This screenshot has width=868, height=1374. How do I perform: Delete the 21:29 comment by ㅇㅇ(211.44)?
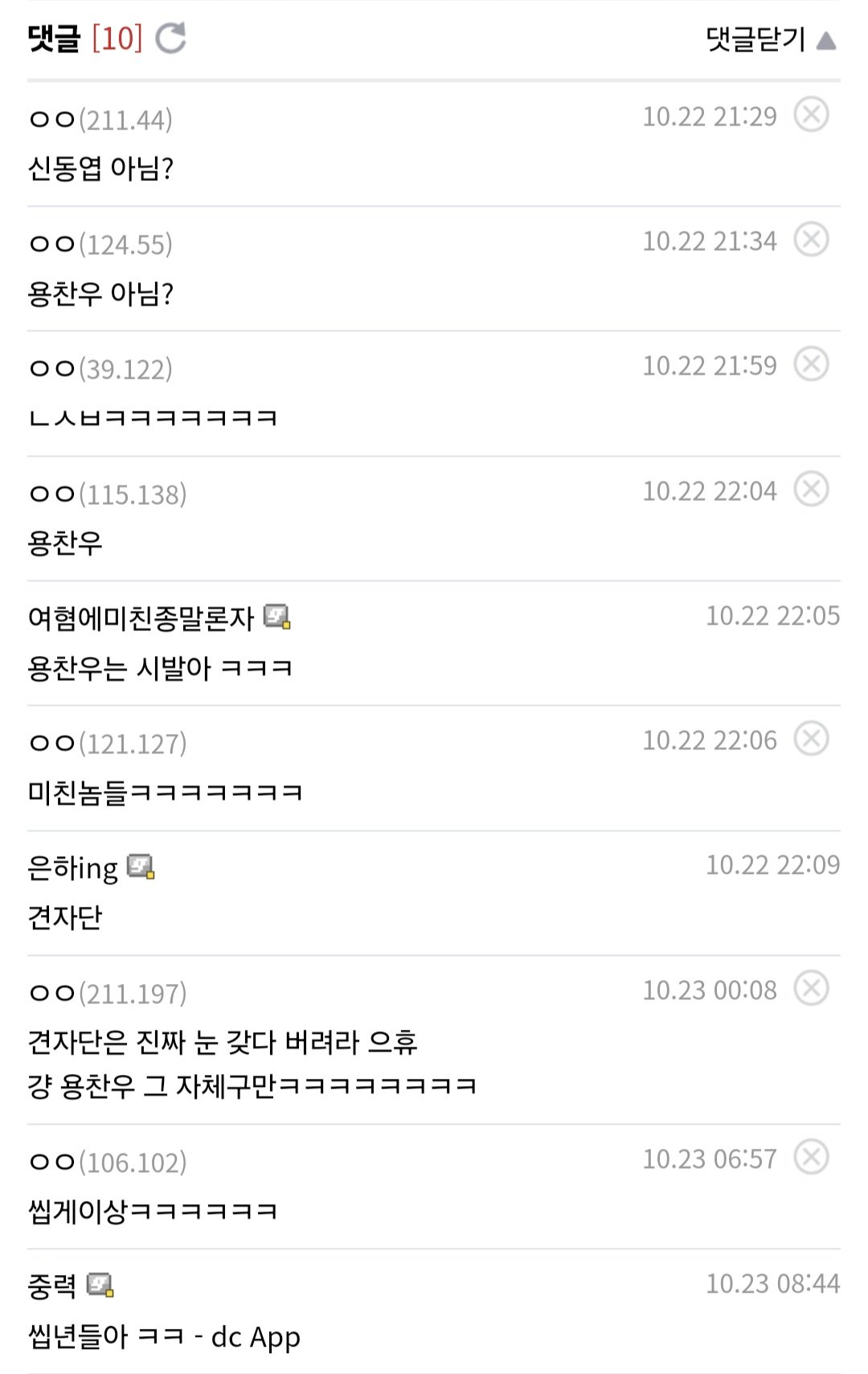pos(811,114)
